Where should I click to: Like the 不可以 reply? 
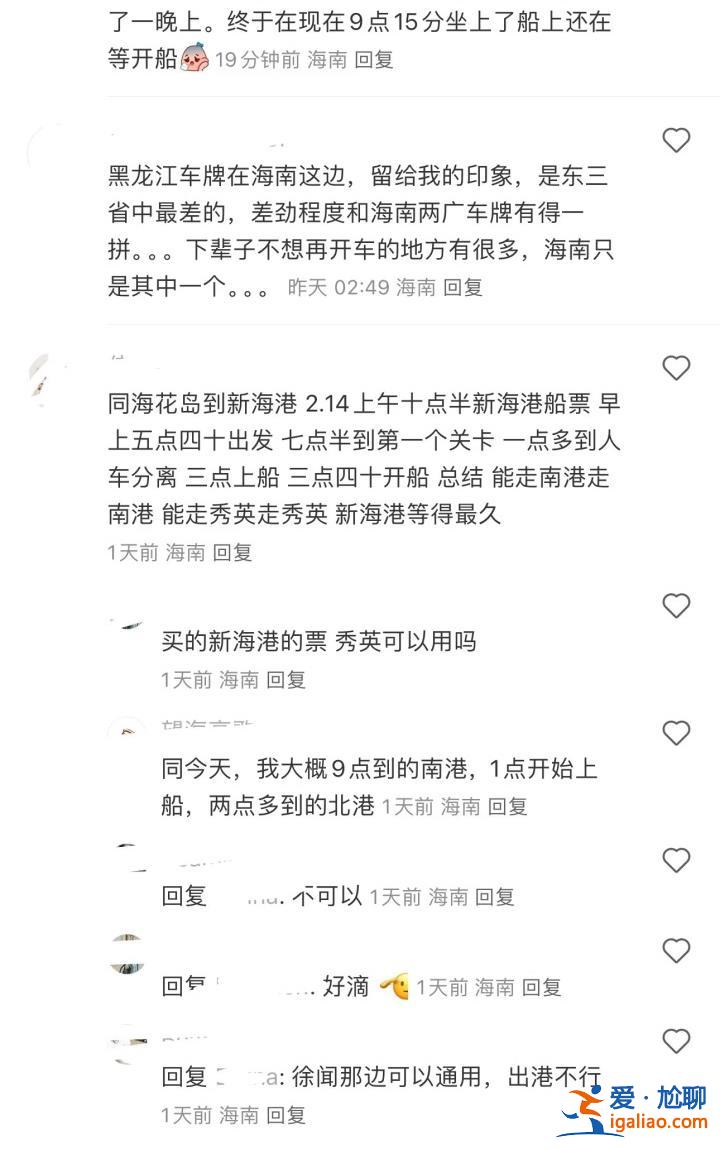(677, 860)
